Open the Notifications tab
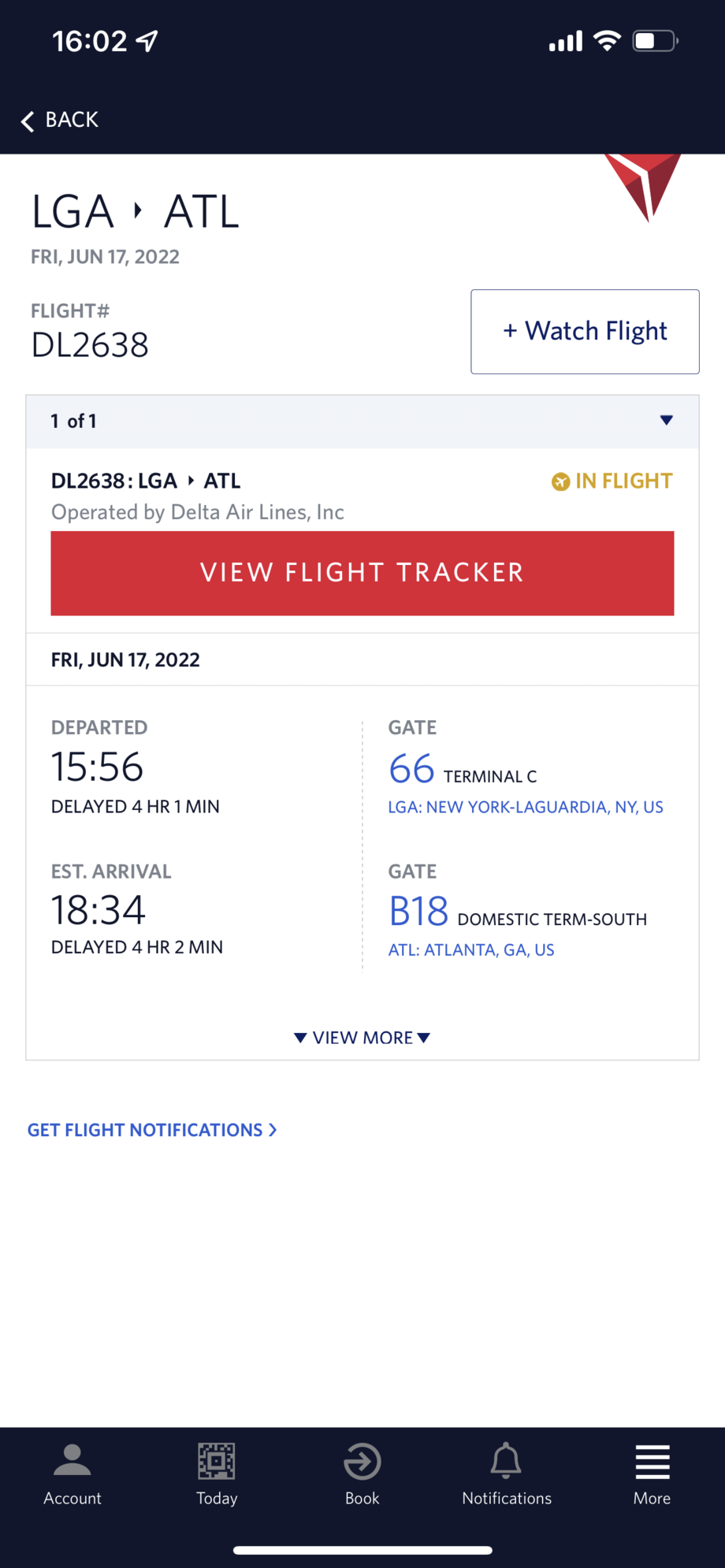 point(507,1475)
